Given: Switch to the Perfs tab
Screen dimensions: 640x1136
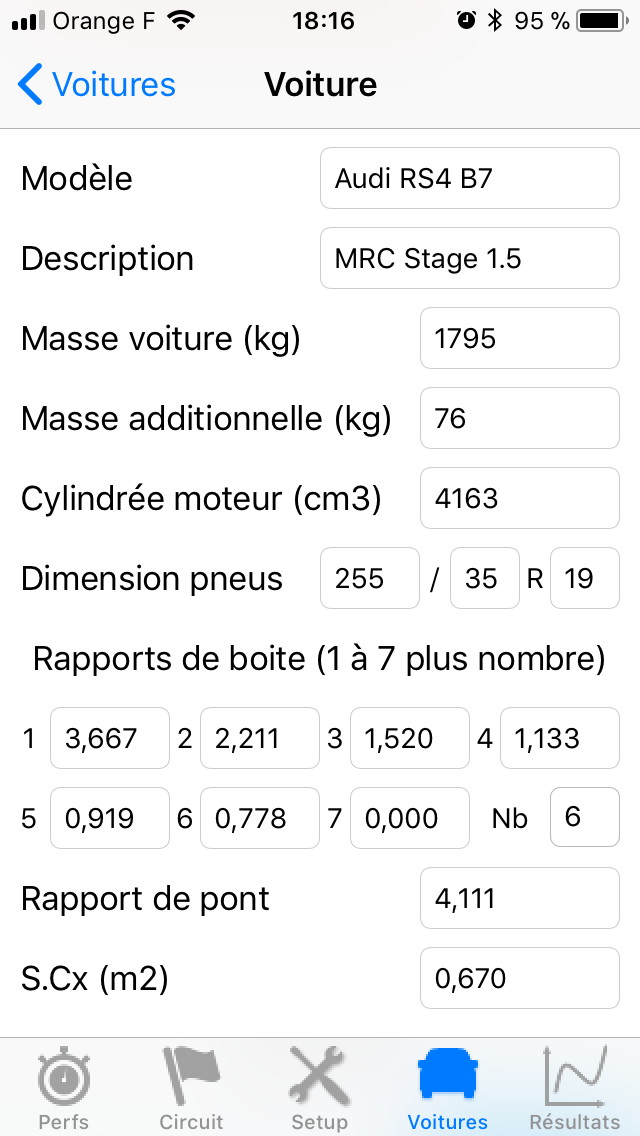Looking at the screenshot, I should [64, 1088].
